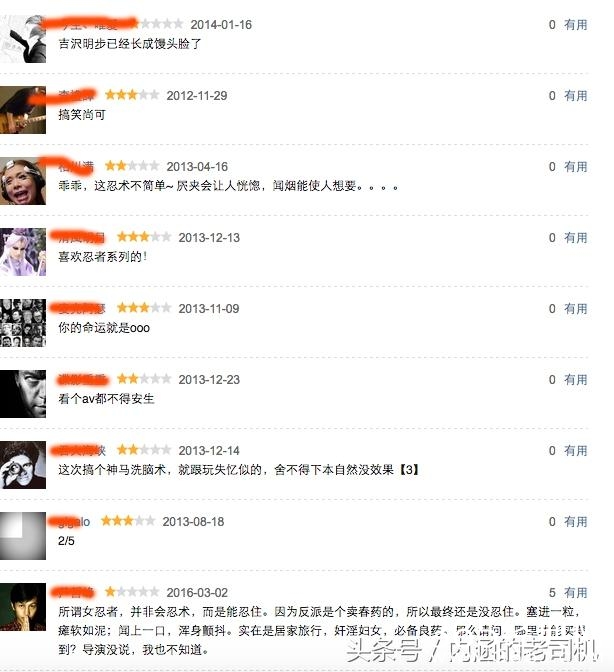Mark the 2013-11-09 comment as 有用
The image size is (614, 672).
click(x=575, y=309)
